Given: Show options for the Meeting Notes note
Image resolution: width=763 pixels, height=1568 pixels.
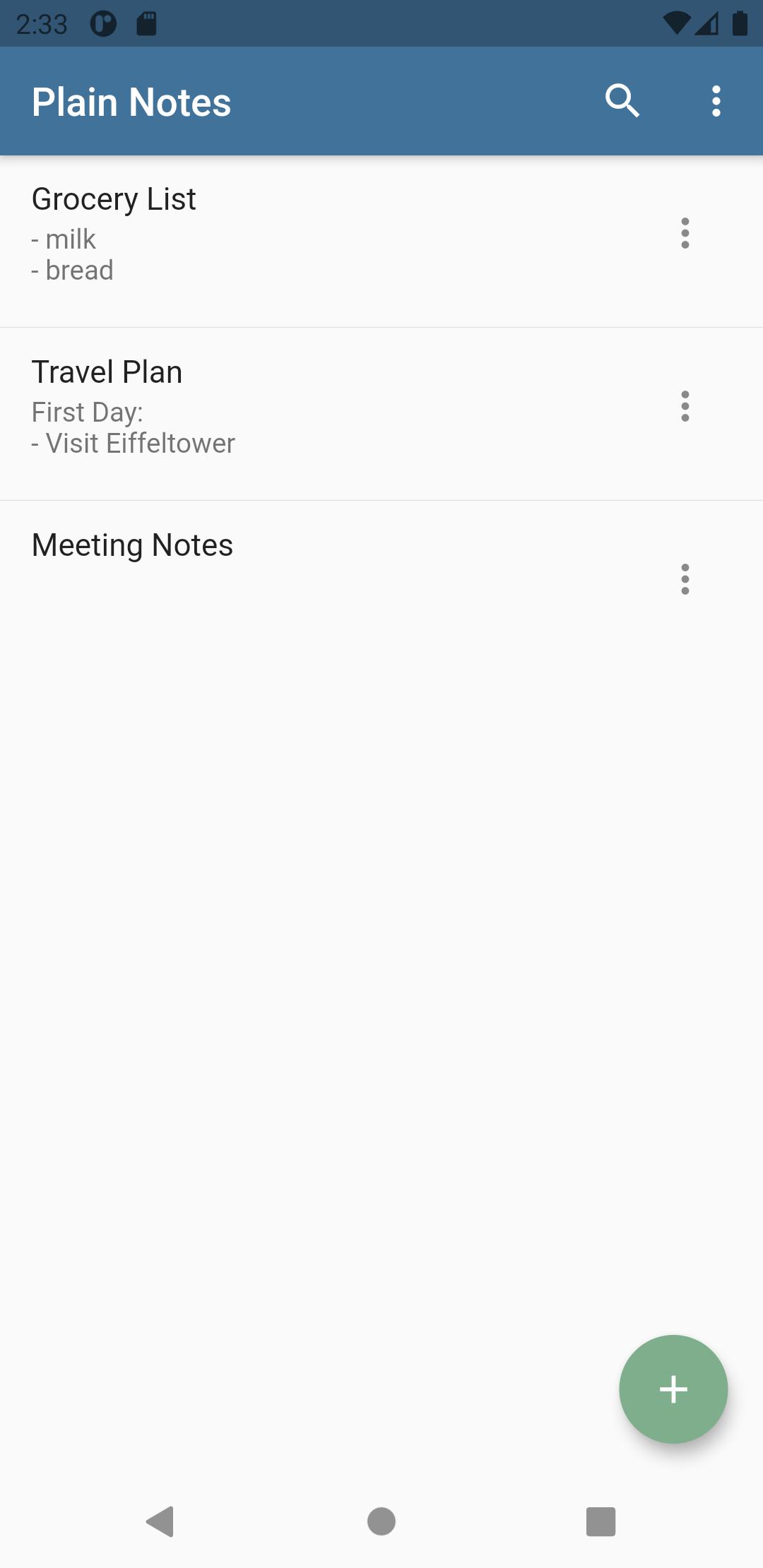Looking at the screenshot, I should 685,579.
